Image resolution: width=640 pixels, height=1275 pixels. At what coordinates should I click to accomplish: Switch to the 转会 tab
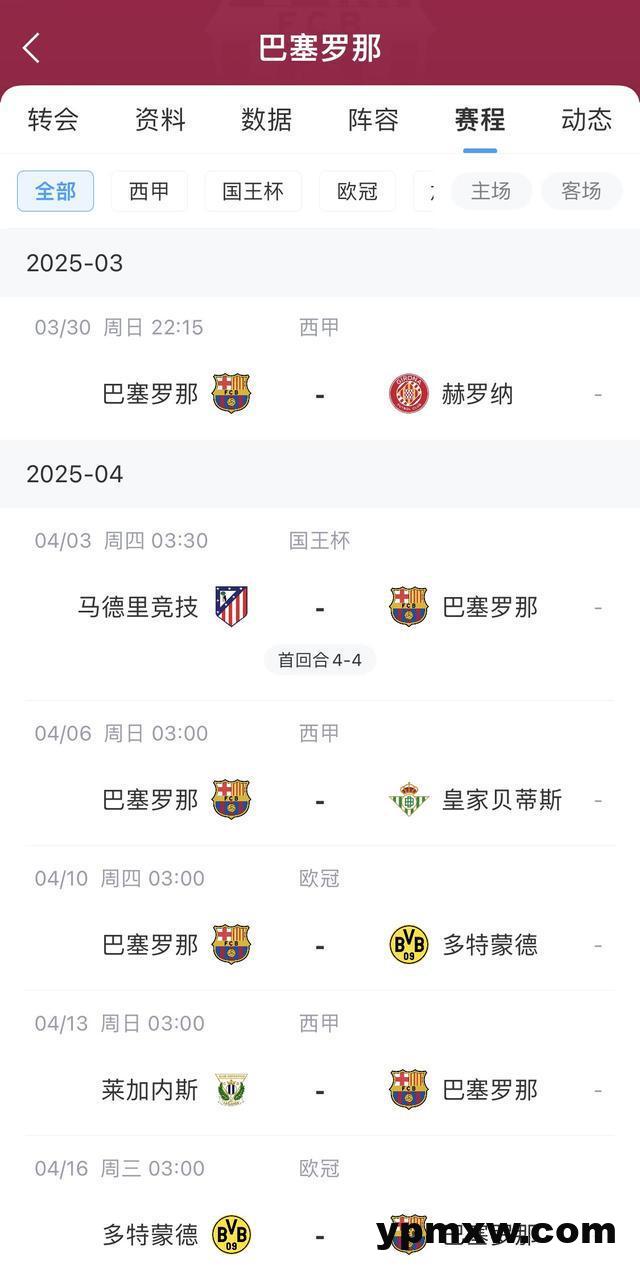[53, 120]
